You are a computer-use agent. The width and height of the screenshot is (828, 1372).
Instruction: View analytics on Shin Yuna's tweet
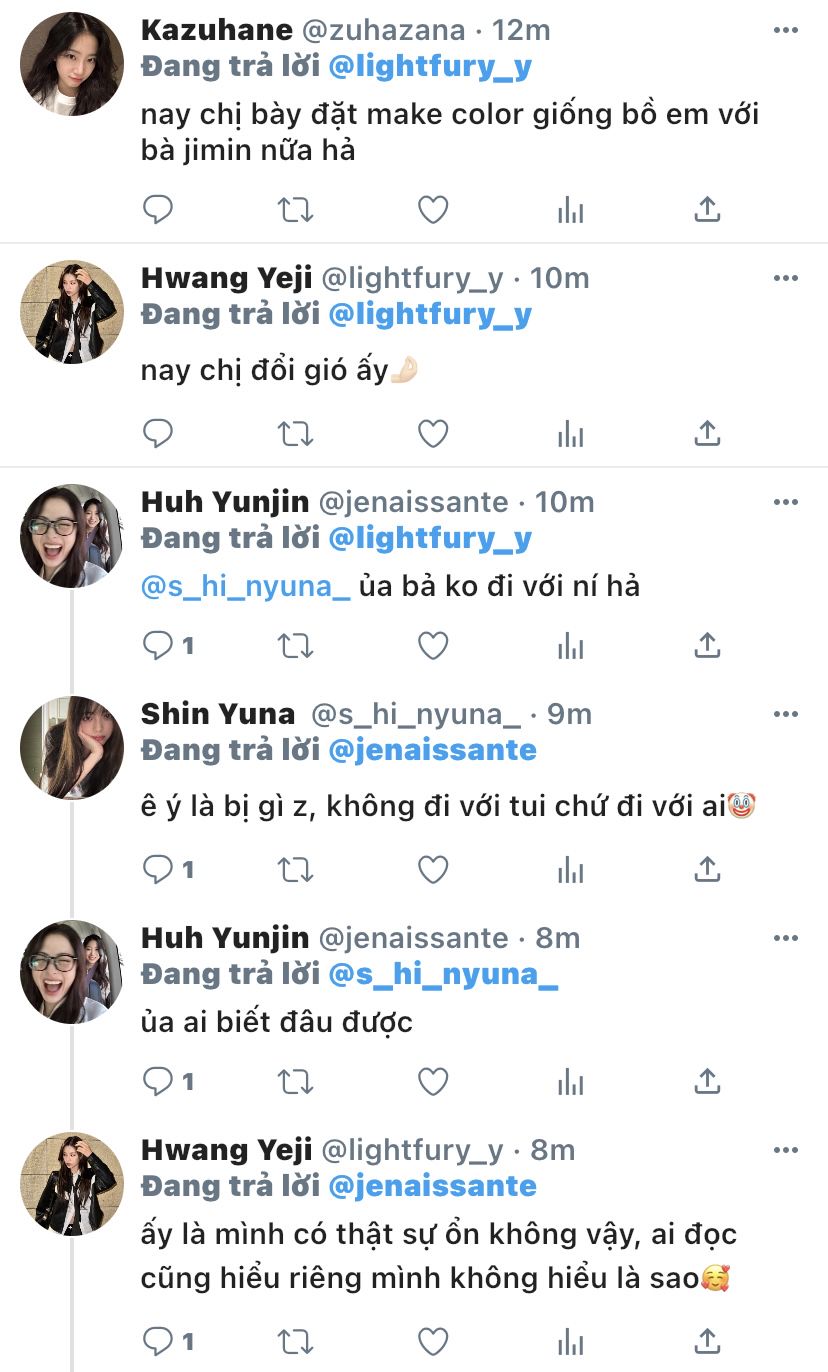click(x=570, y=870)
